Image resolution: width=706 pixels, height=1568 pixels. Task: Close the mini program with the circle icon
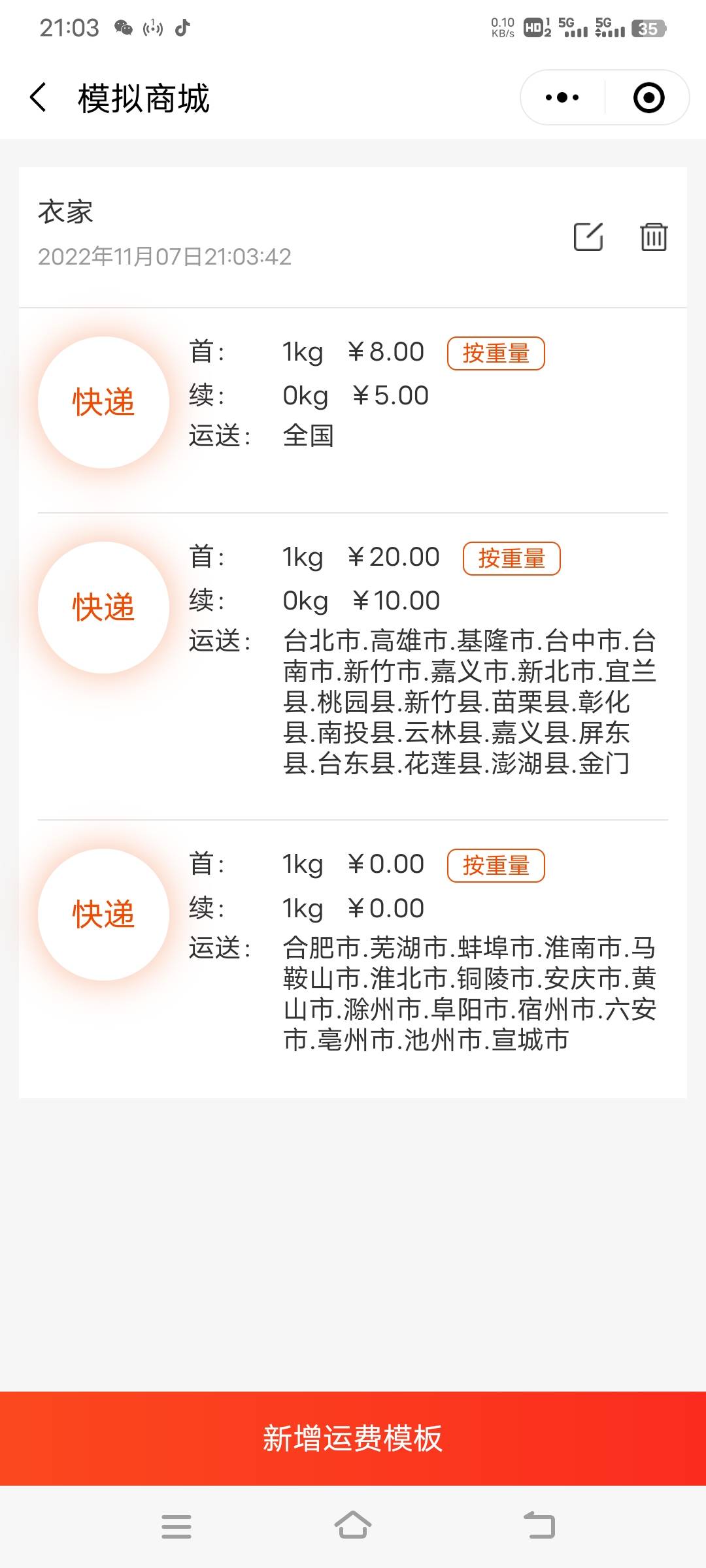coord(648,98)
